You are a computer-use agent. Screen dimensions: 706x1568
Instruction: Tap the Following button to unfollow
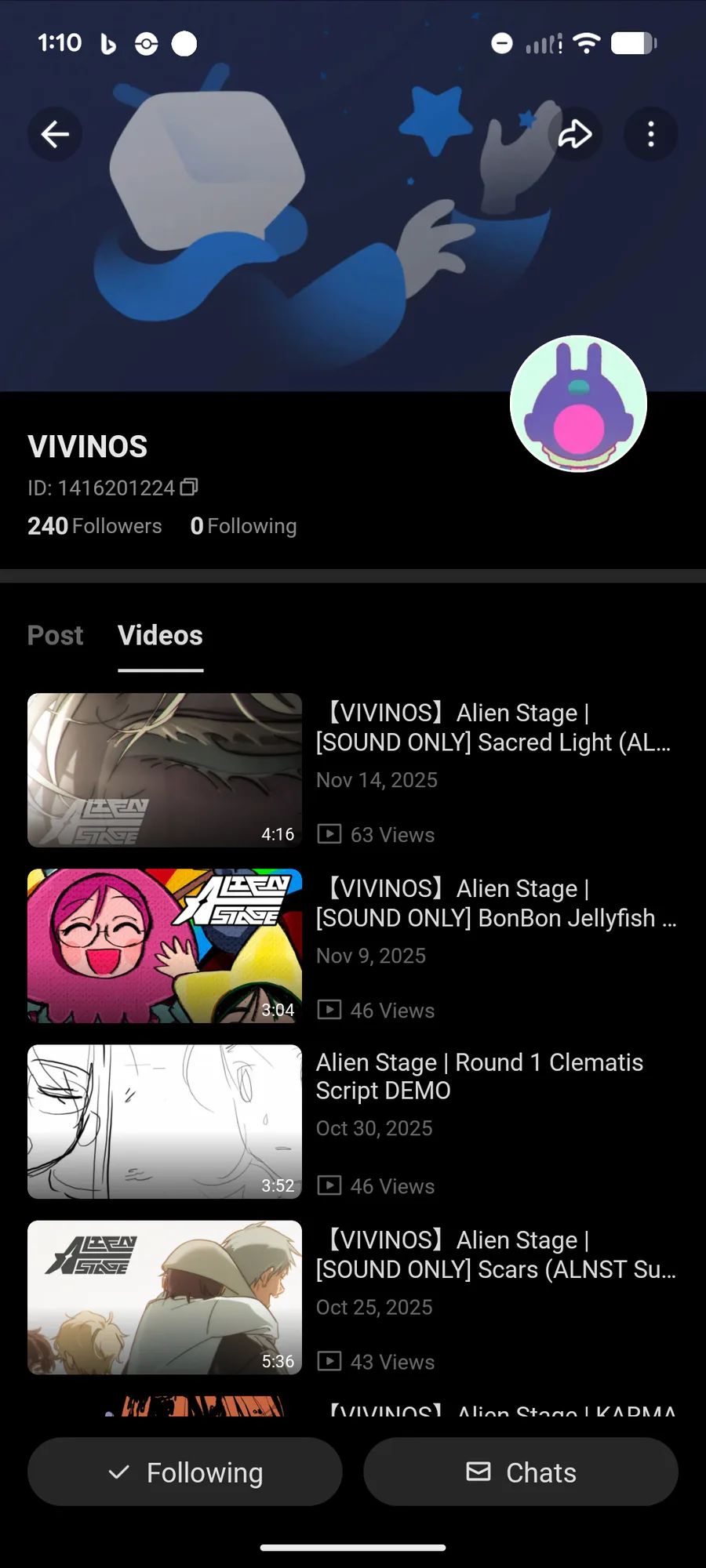[185, 1472]
